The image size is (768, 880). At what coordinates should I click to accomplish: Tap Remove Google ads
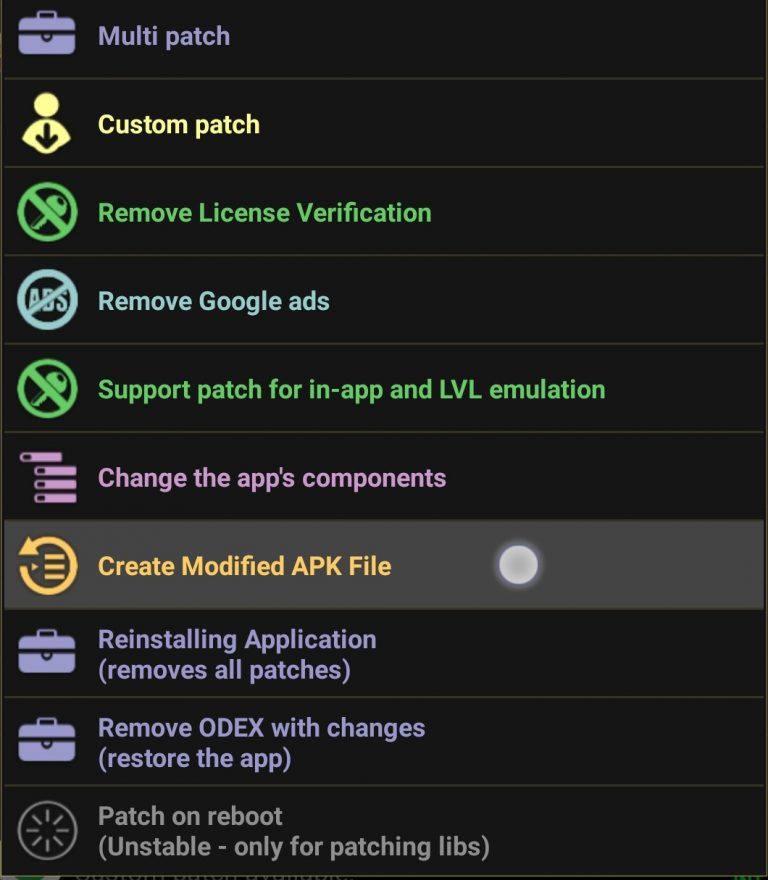[213, 301]
